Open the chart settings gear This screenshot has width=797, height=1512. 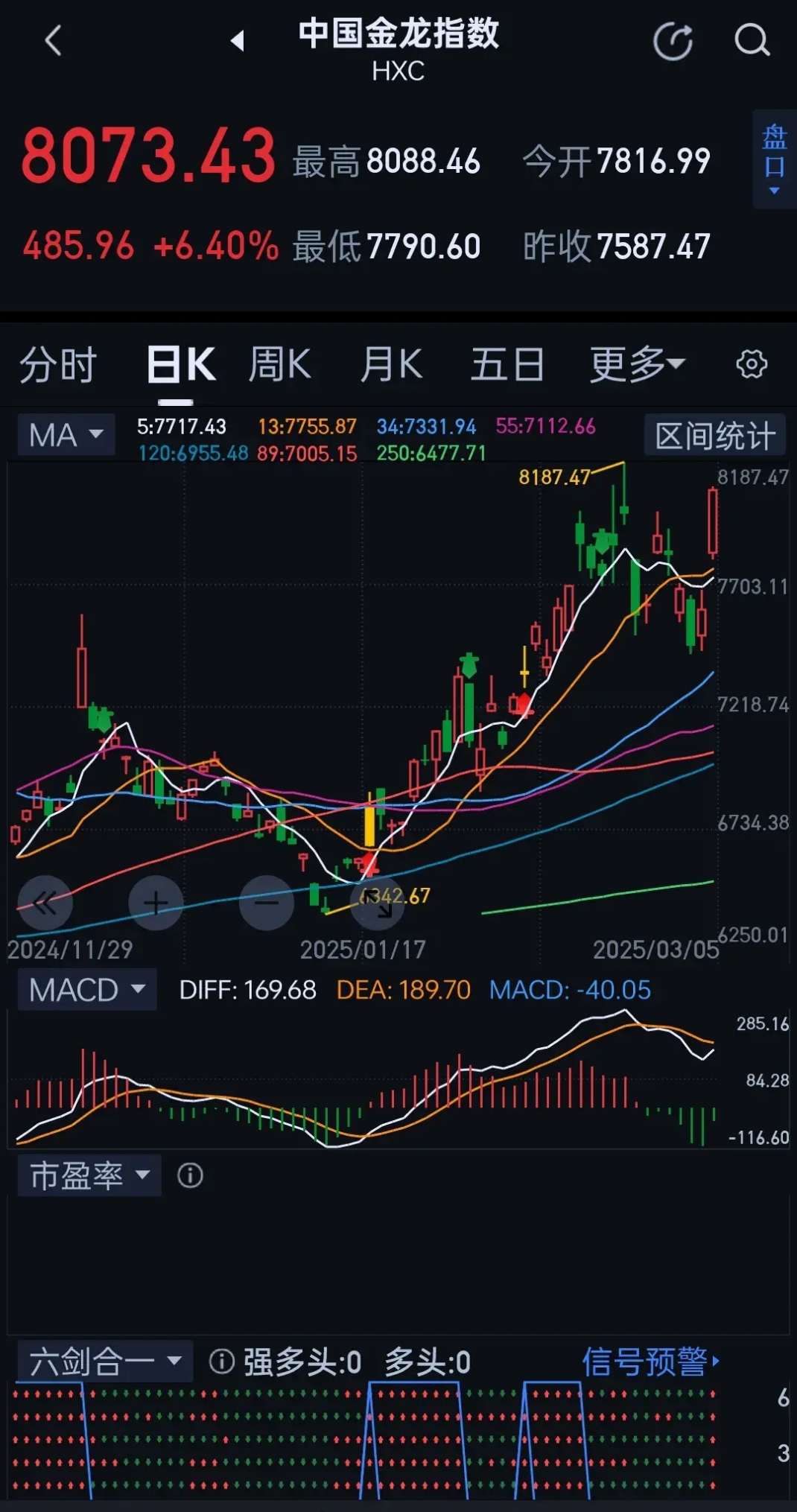752,364
